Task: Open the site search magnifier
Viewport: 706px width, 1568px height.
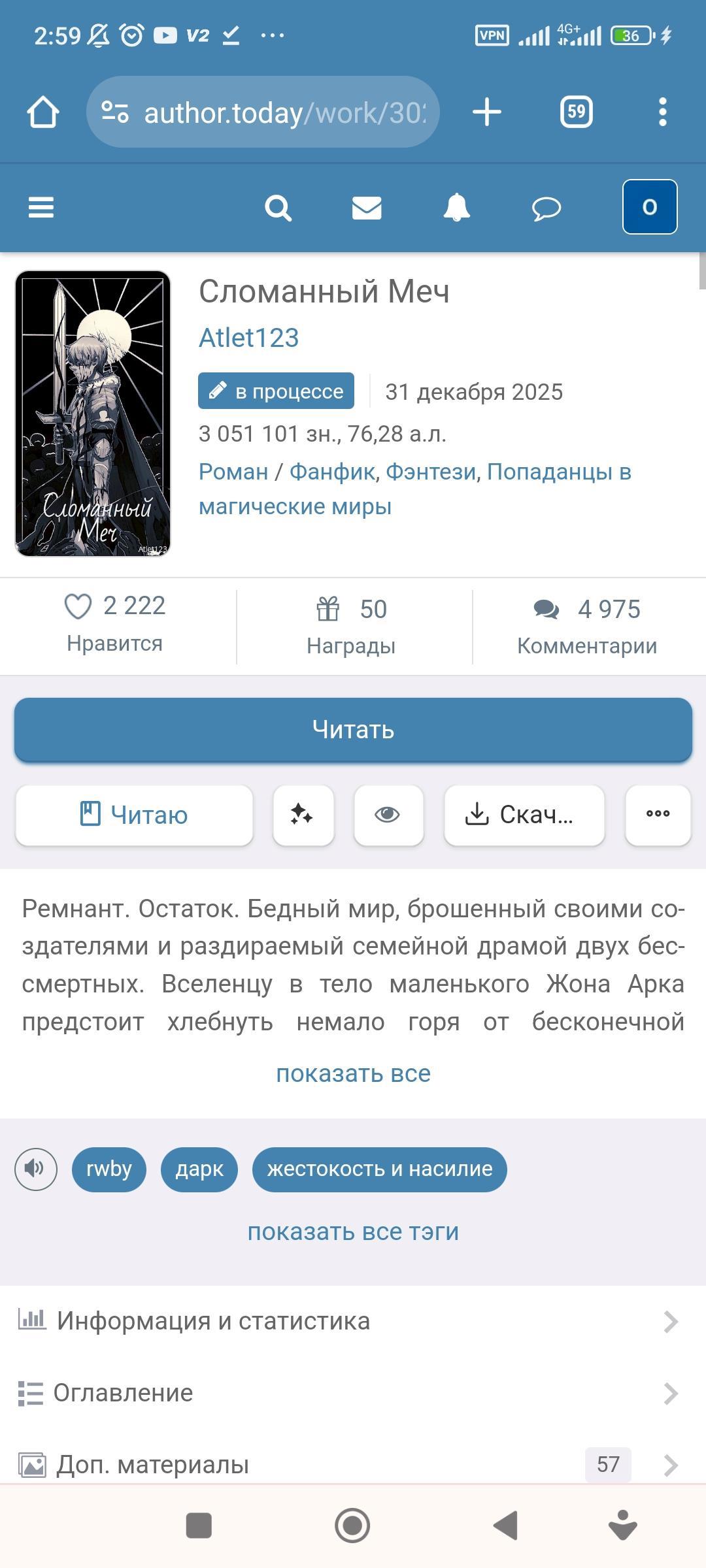Action: pos(278,208)
